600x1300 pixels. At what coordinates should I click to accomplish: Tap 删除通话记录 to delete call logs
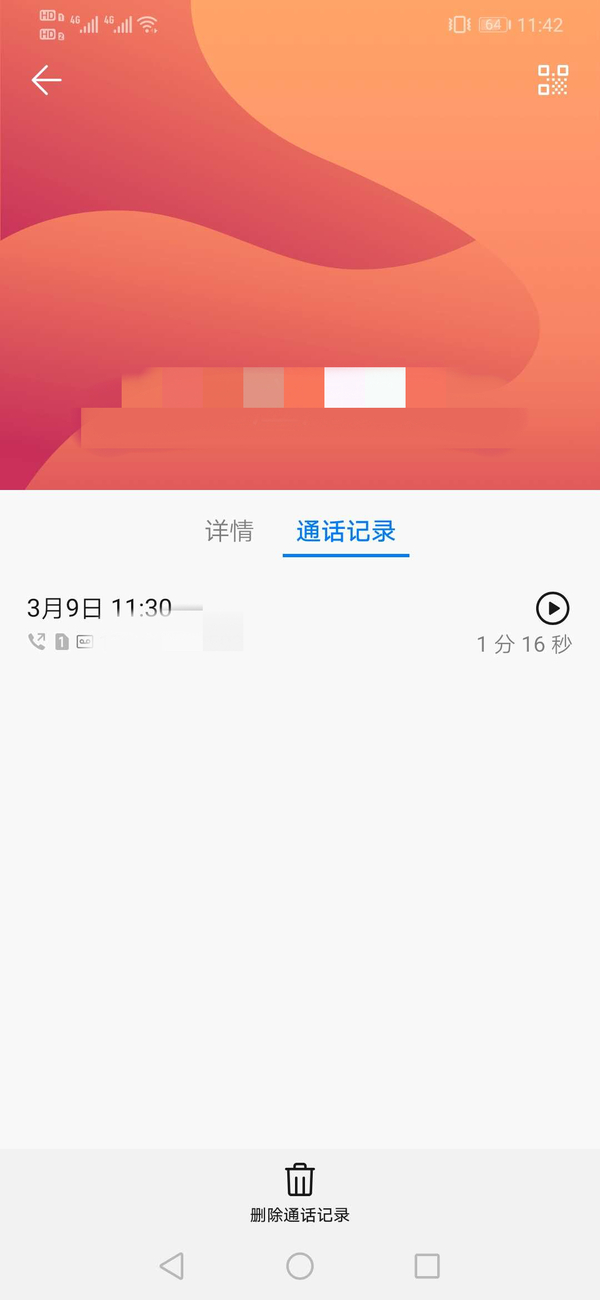(300, 1194)
